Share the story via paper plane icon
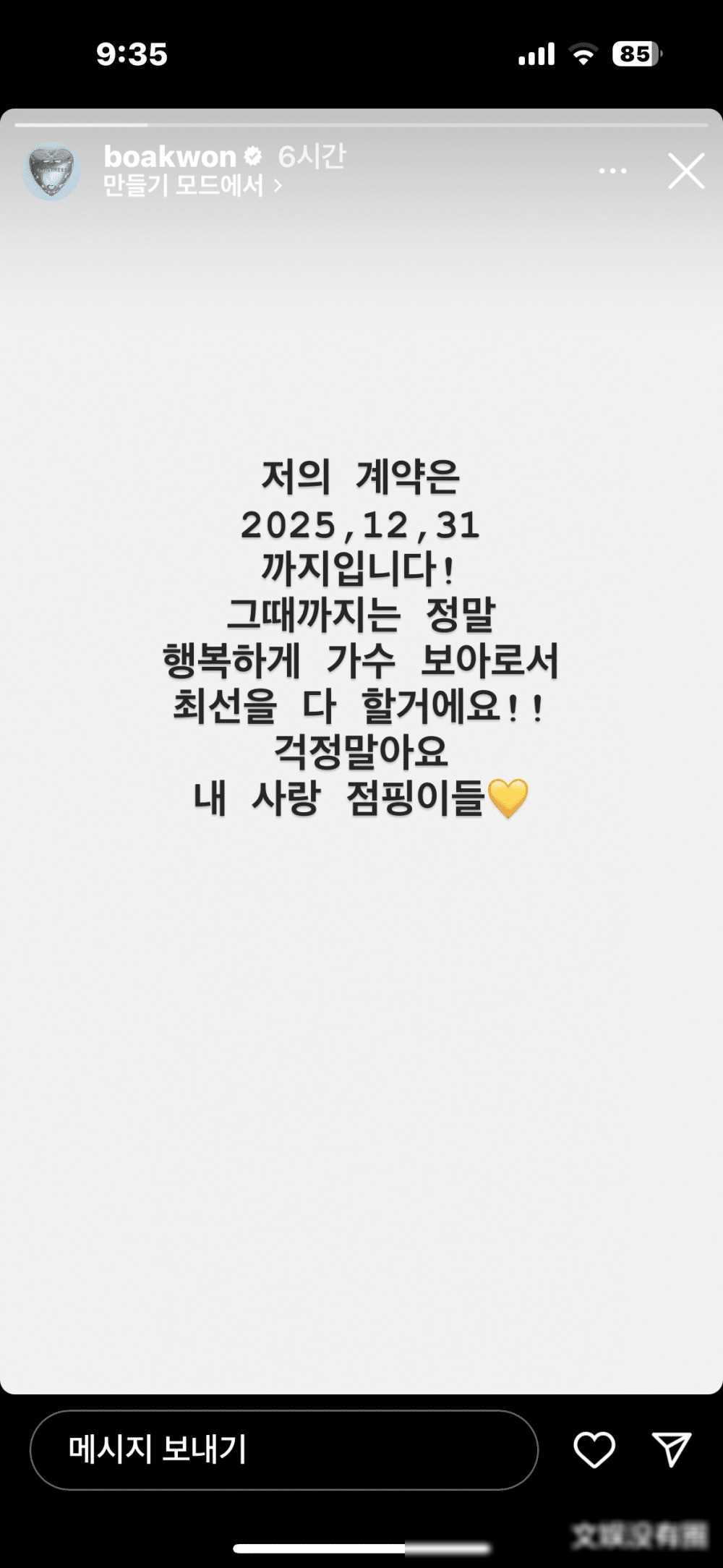Viewport: 723px width, 1568px height. pos(671,1449)
